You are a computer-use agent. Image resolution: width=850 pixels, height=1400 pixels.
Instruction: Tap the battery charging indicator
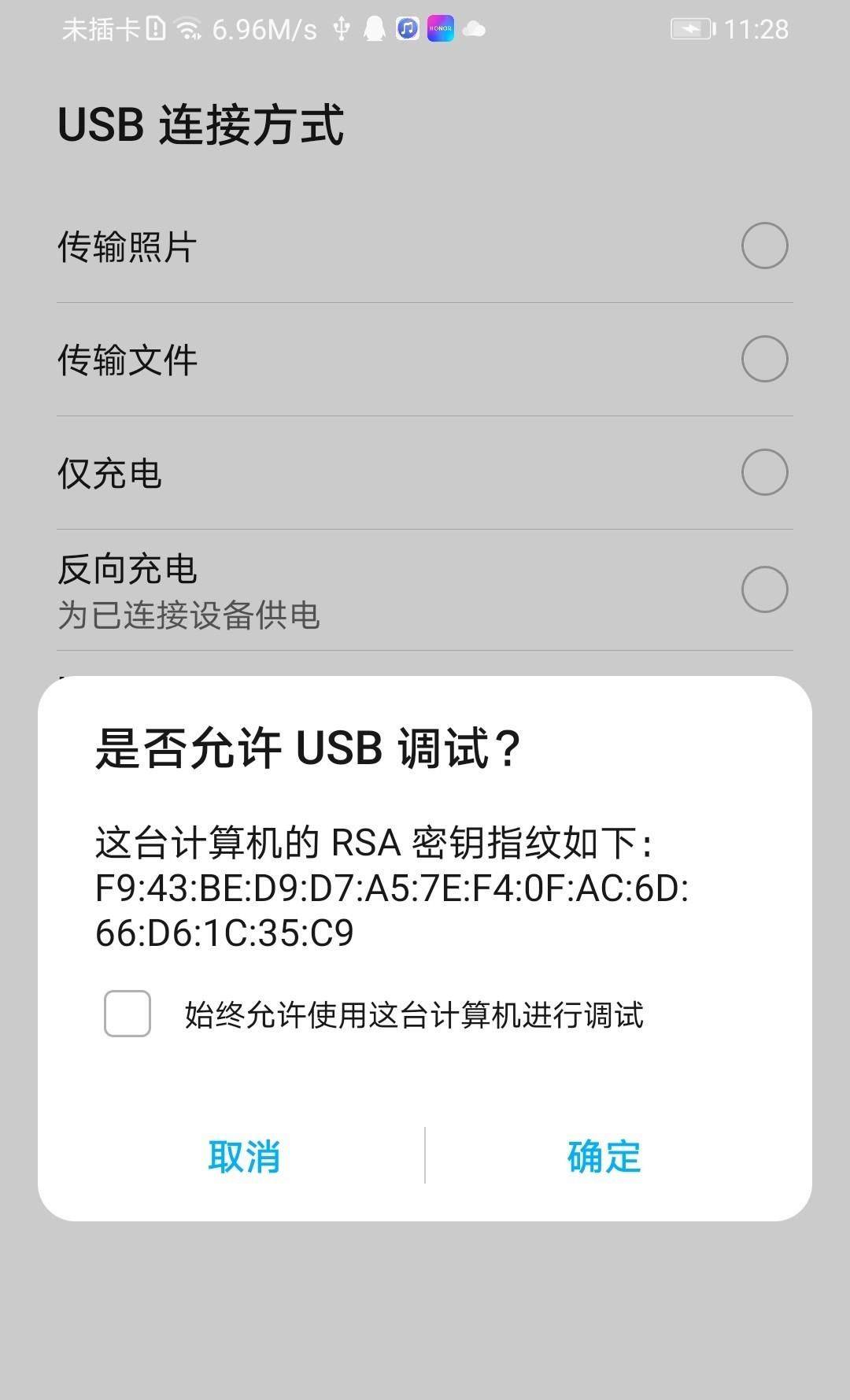pyautogui.click(x=691, y=28)
